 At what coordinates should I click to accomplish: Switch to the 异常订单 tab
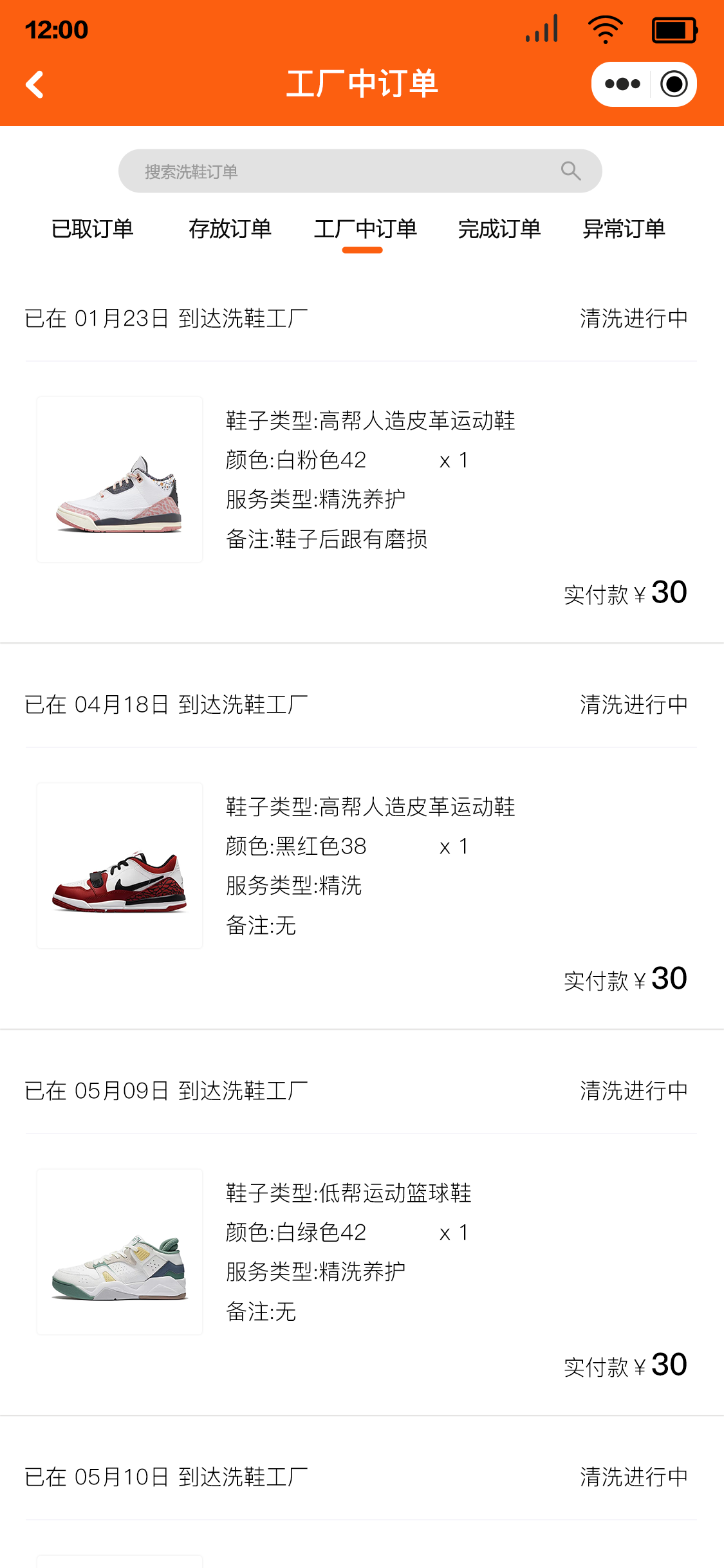click(x=624, y=229)
